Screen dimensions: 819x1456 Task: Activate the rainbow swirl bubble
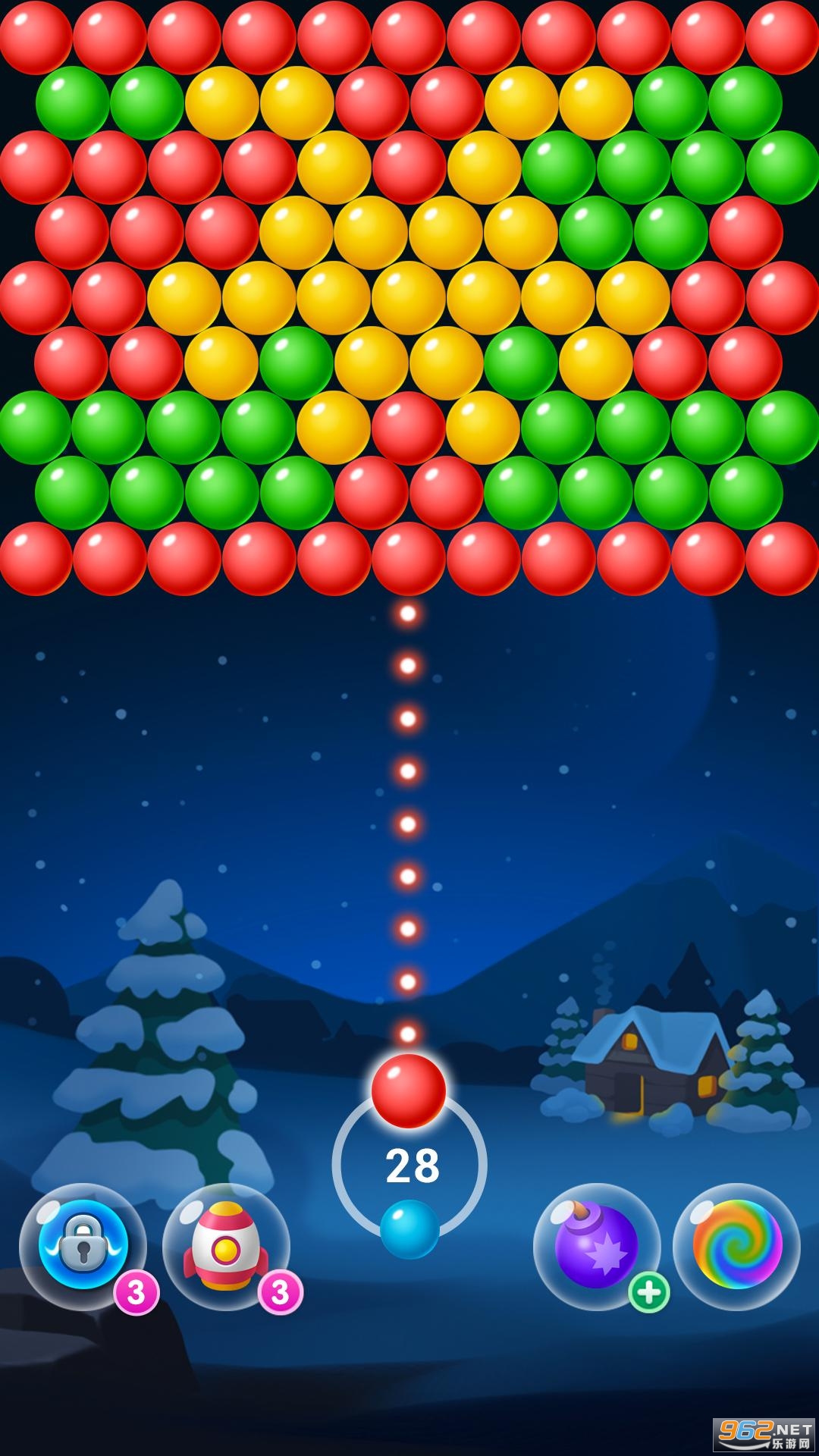point(736,1245)
